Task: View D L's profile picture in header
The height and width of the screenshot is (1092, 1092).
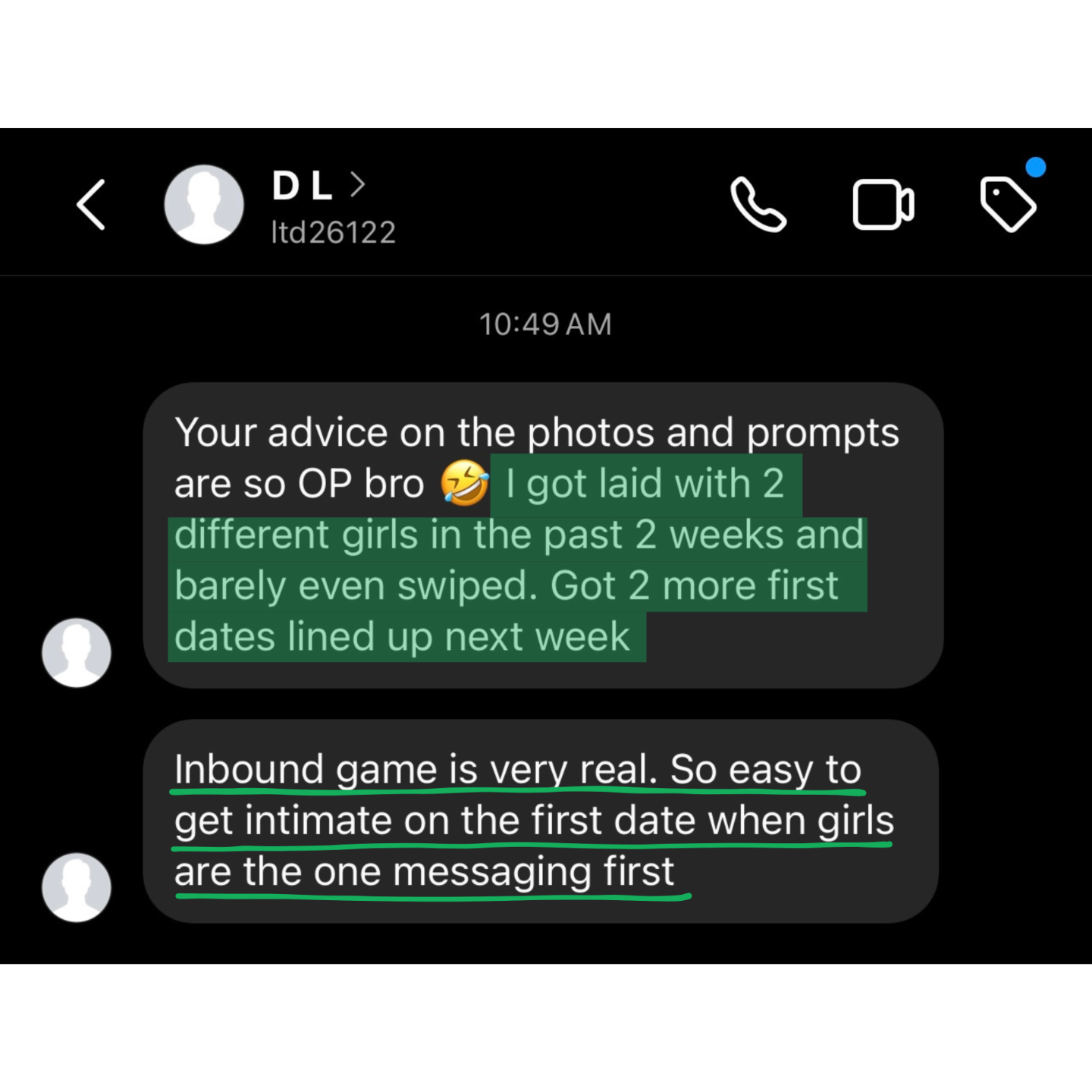Action: click(x=204, y=205)
